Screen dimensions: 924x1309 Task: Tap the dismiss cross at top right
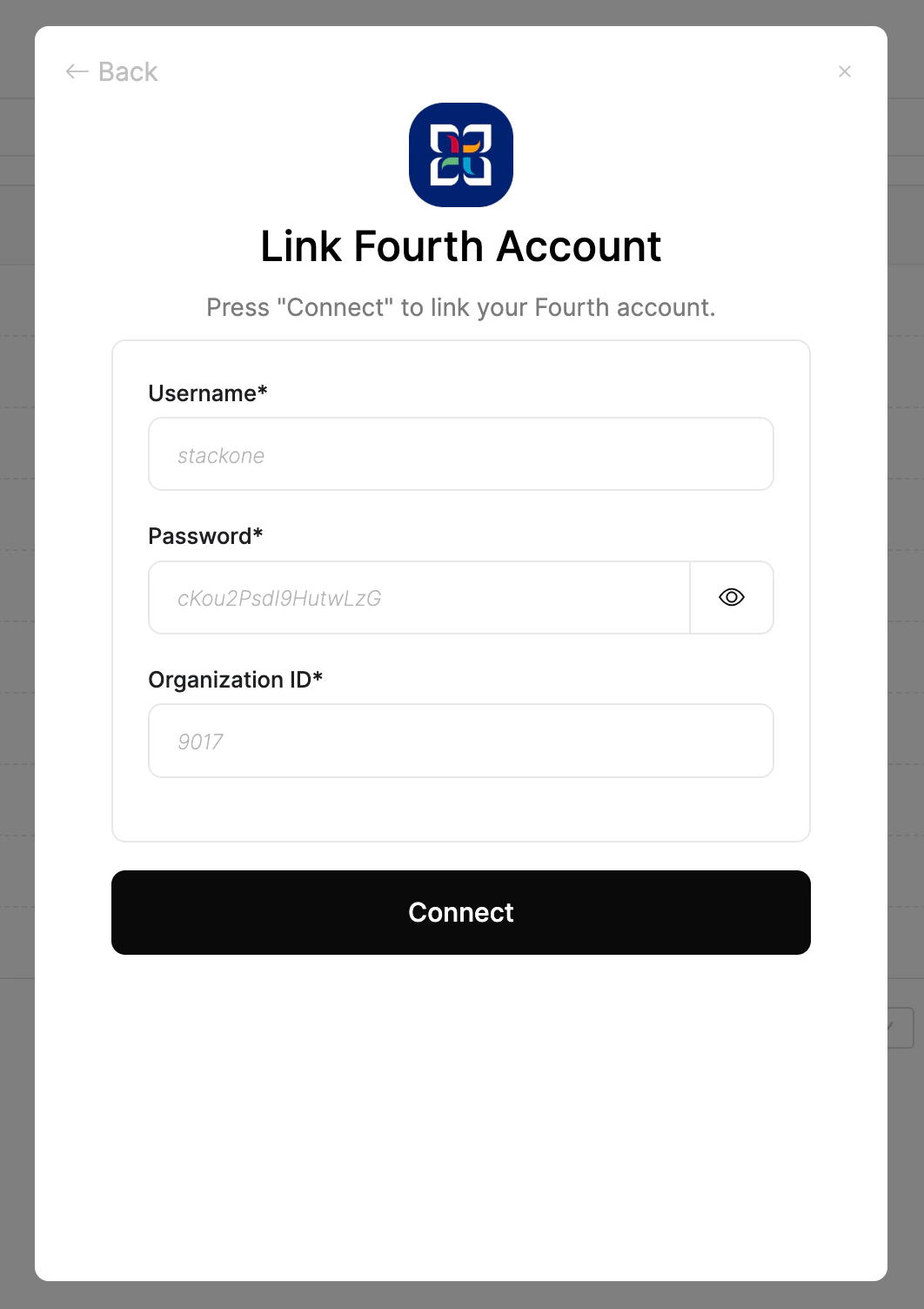844,71
